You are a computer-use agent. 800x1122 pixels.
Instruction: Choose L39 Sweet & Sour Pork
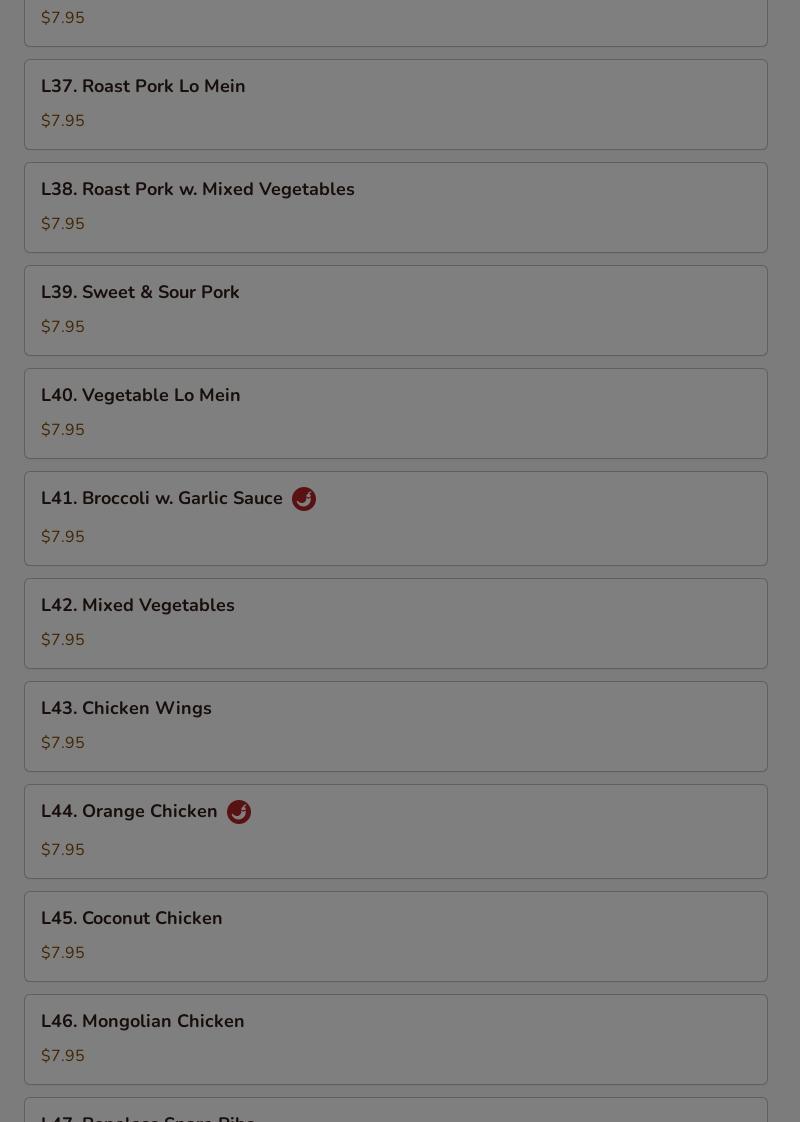point(395,310)
